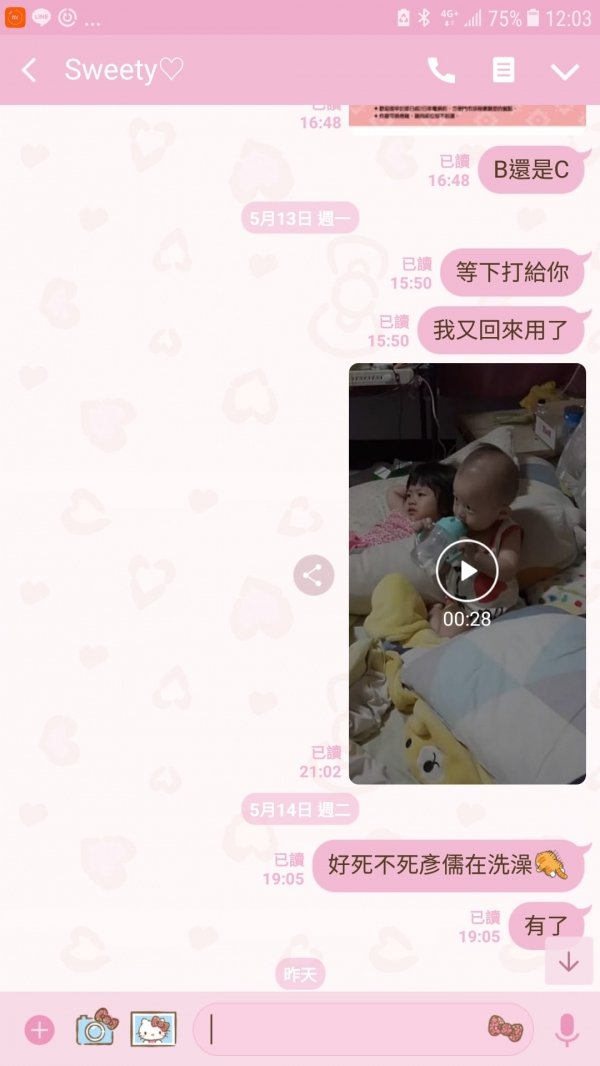Jump to the latest messages
This screenshot has height=1066, width=600.
pyautogui.click(x=569, y=961)
